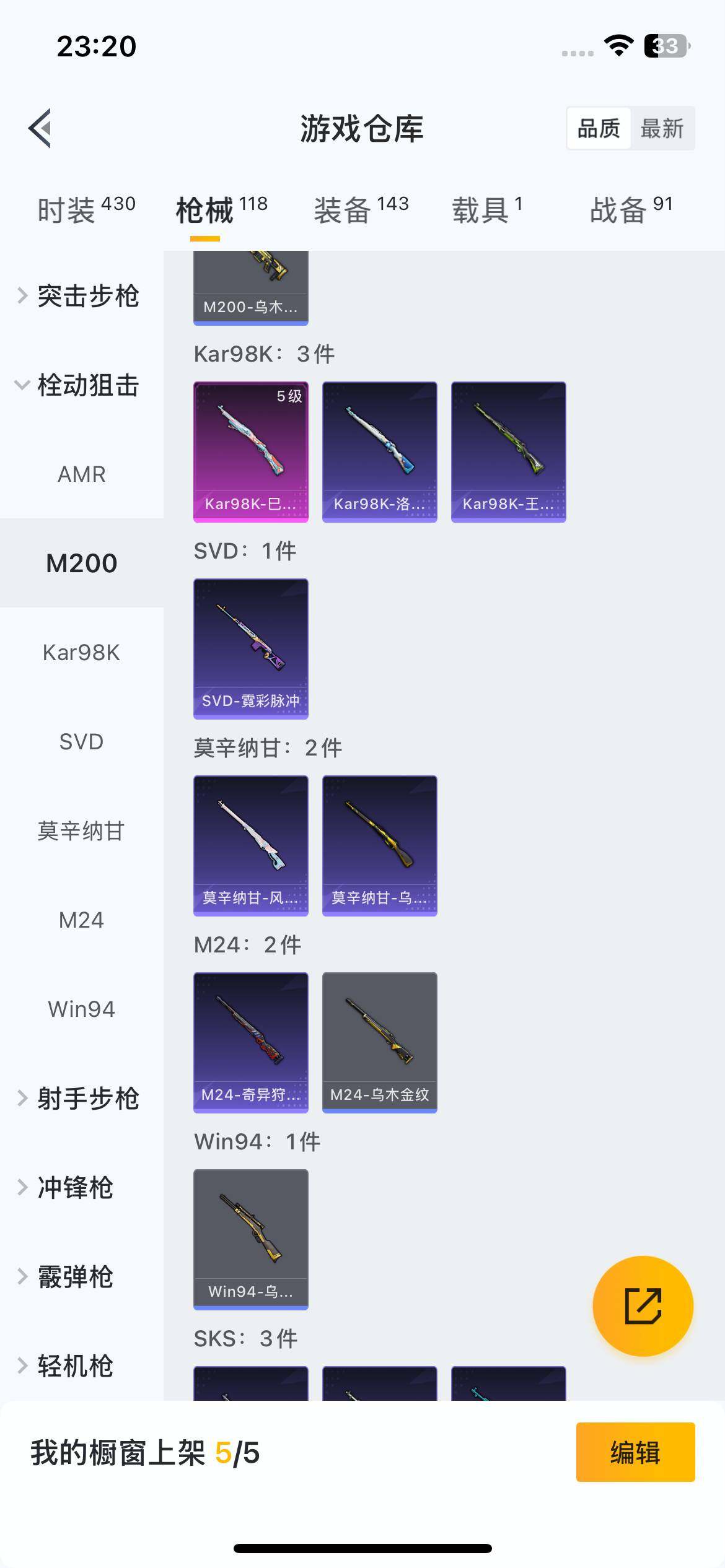Select AMR in the sidebar
The image size is (725, 1568).
coord(81,474)
